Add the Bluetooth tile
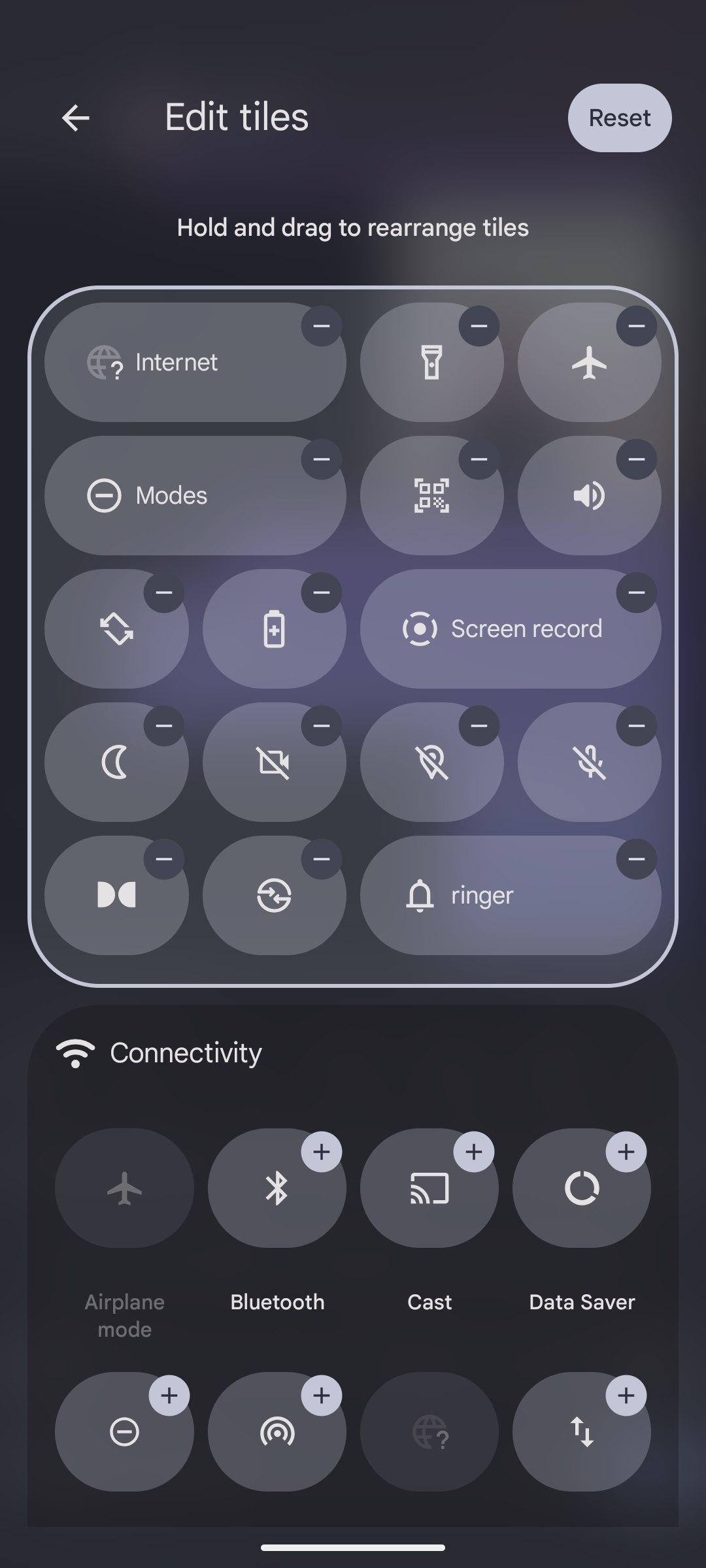 click(321, 1152)
